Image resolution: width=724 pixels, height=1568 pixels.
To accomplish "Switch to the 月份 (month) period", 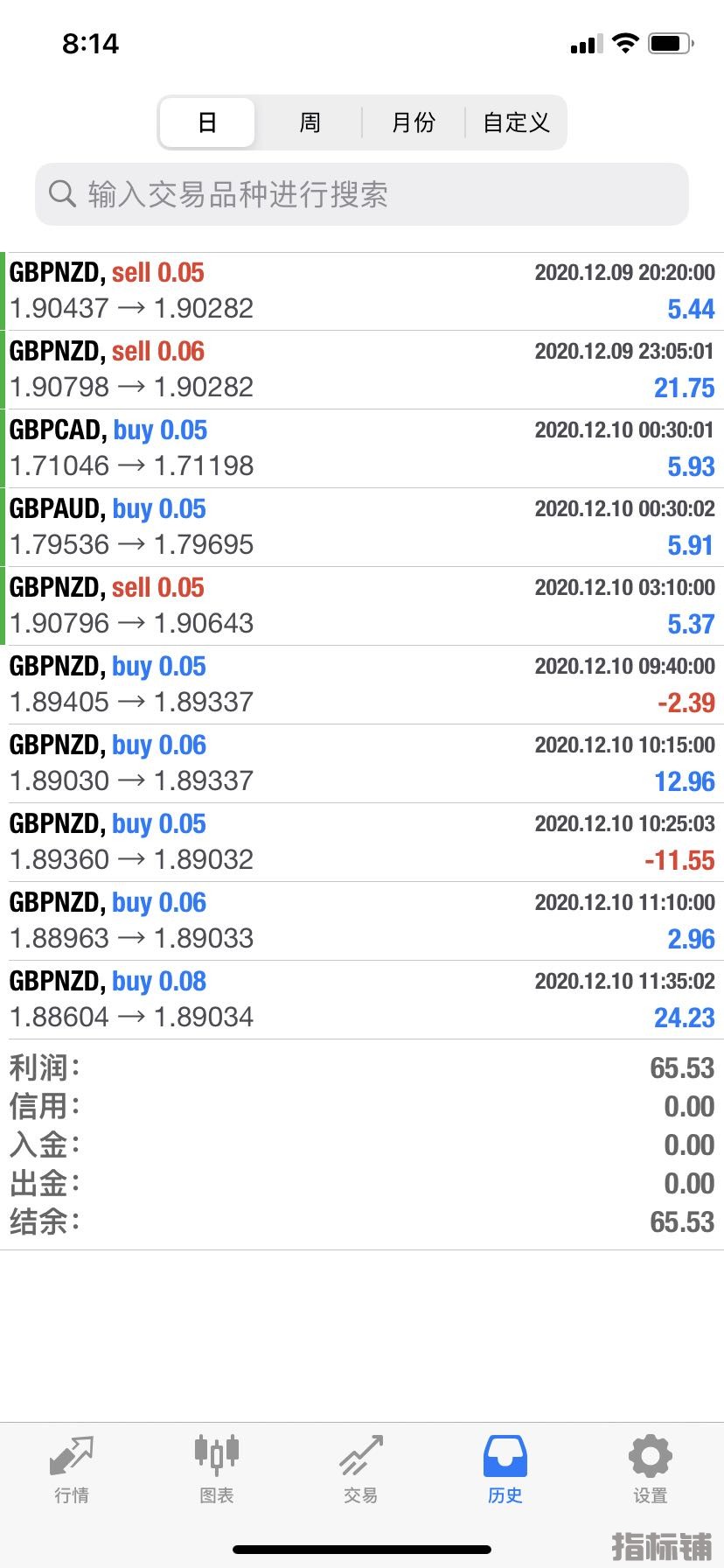I will point(413,122).
